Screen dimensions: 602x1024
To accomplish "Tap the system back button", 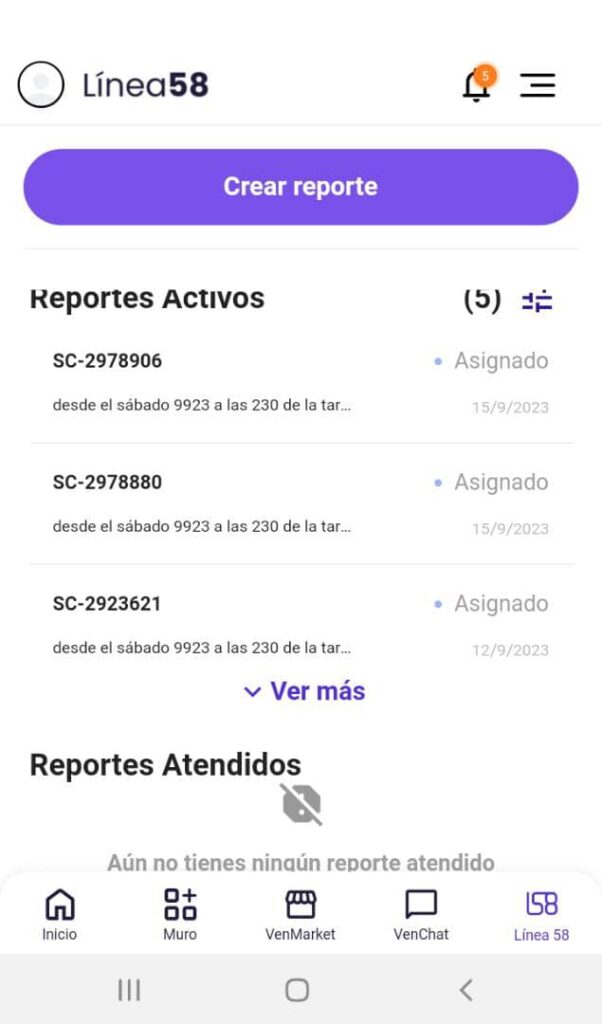I will coord(466,990).
